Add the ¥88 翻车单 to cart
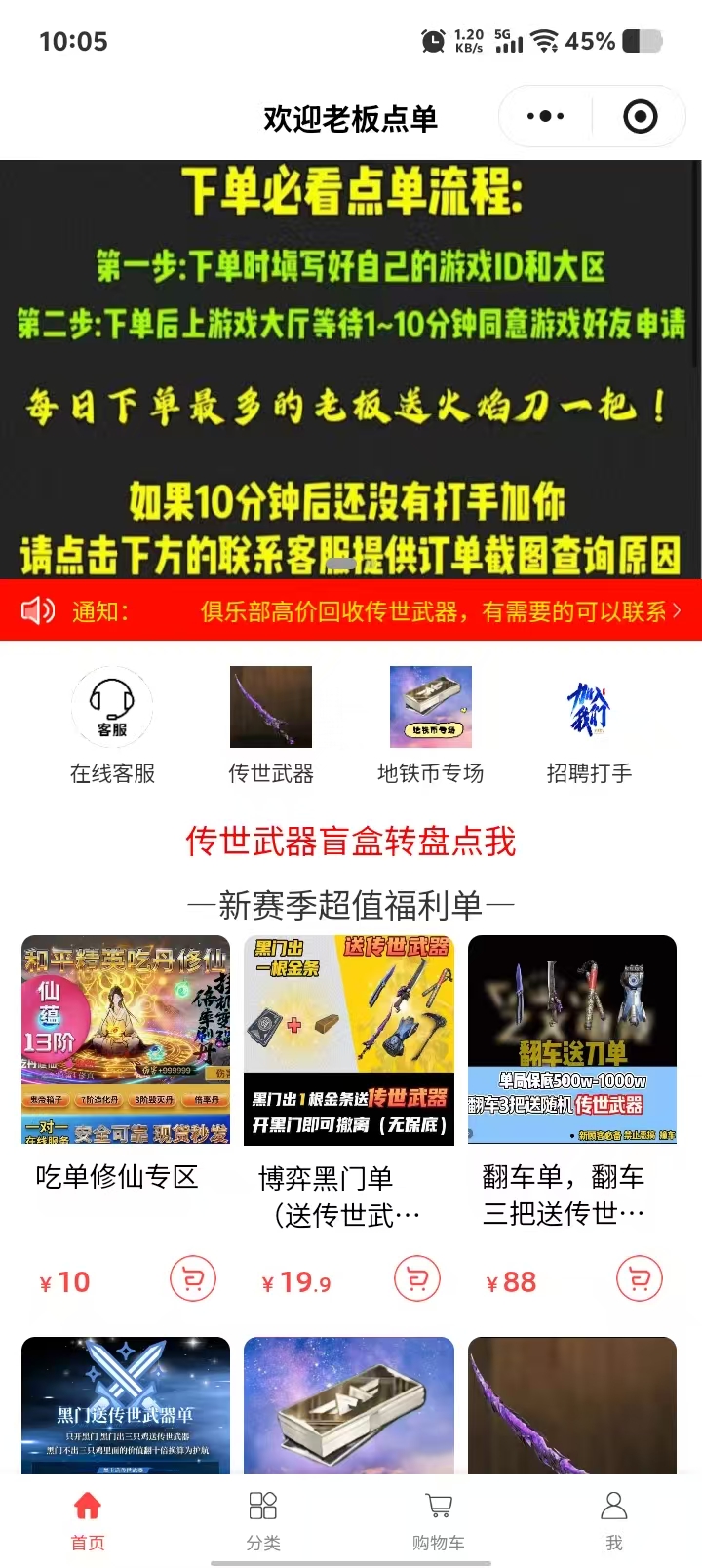The image size is (702, 1568). pos(640,1278)
